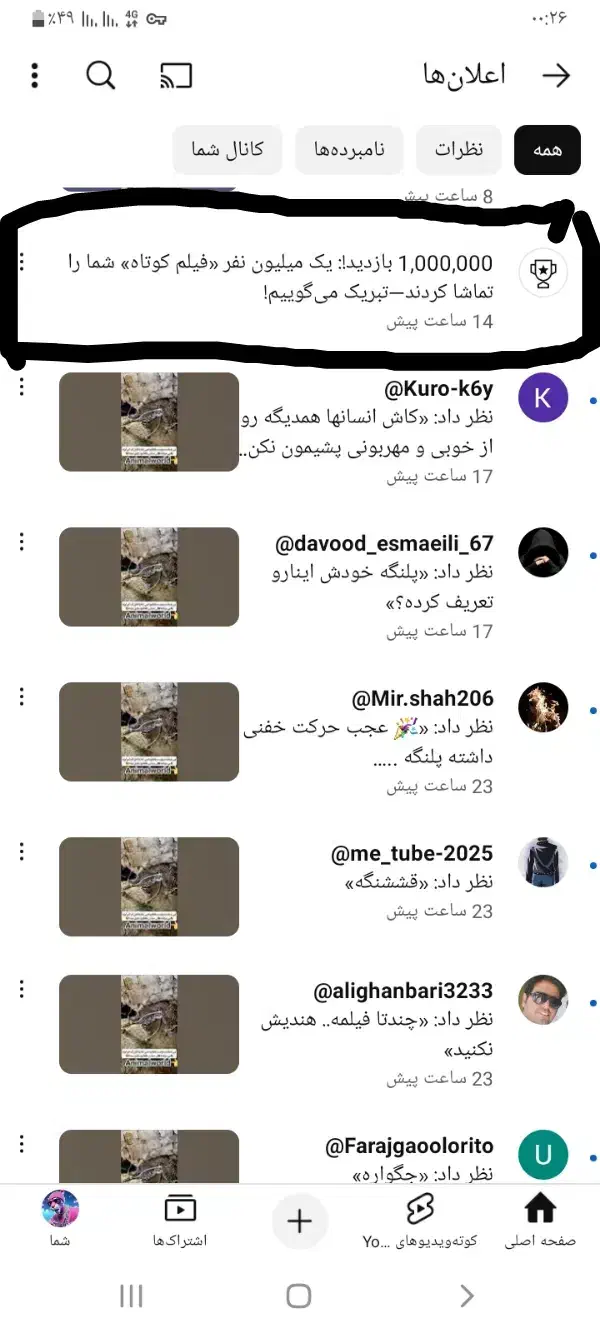
Task: Tap the plus create button
Action: pos(300,1221)
